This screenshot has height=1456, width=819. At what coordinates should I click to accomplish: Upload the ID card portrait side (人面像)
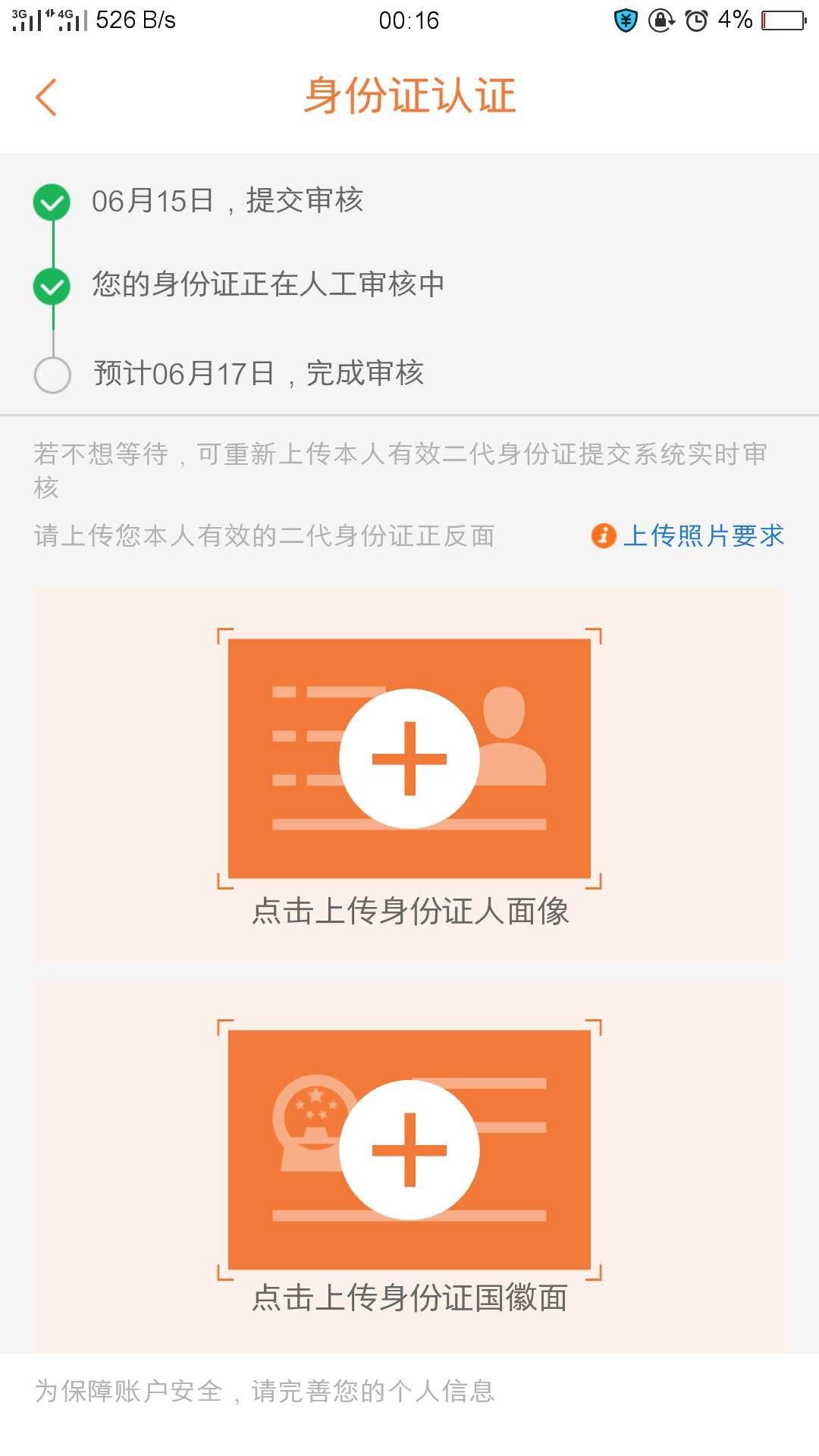(x=409, y=758)
